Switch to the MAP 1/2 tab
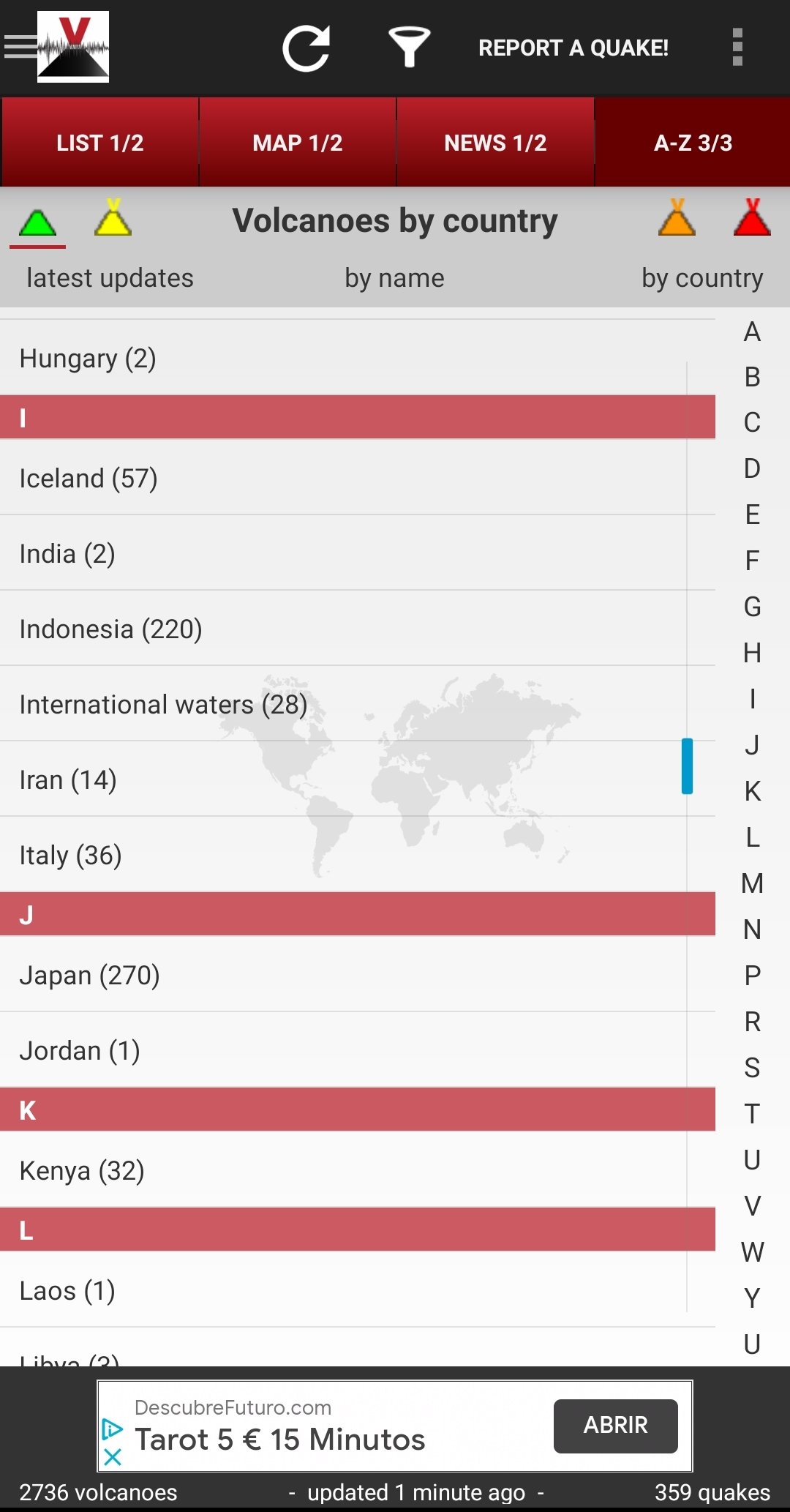 click(298, 142)
